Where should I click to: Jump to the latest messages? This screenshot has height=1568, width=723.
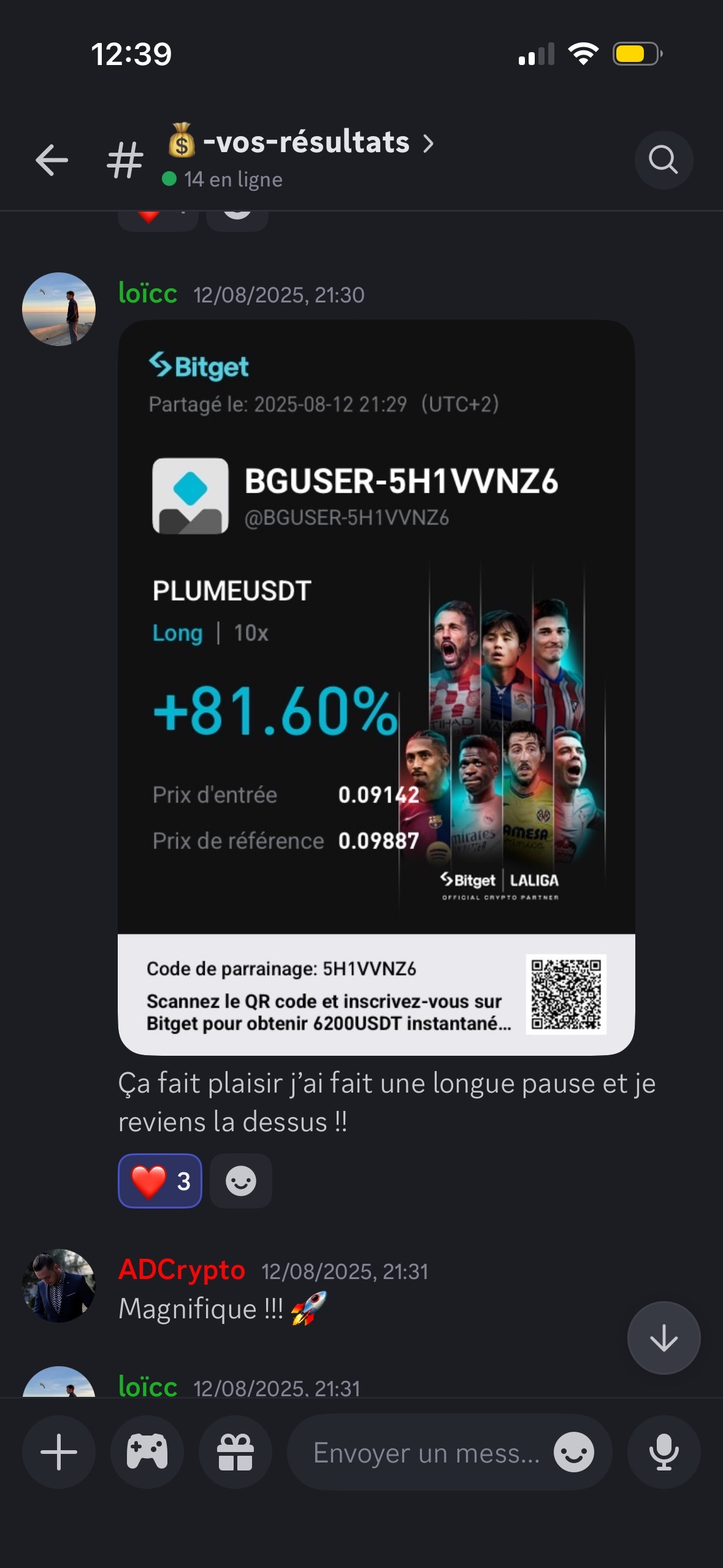tap(664, 1337)
